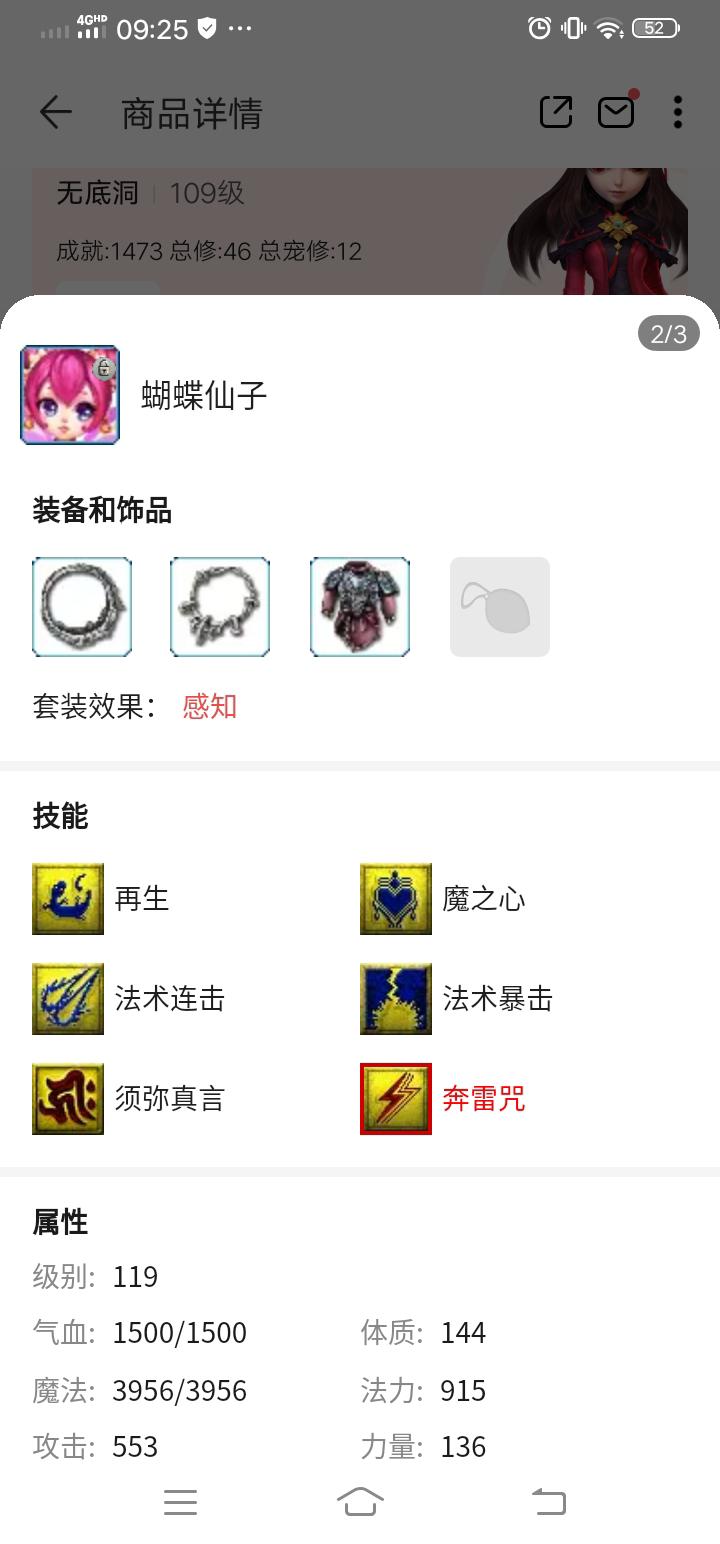Go back from the 商品详情 page
Screen dimensions: 720x1544
click(x=56, y=113)
